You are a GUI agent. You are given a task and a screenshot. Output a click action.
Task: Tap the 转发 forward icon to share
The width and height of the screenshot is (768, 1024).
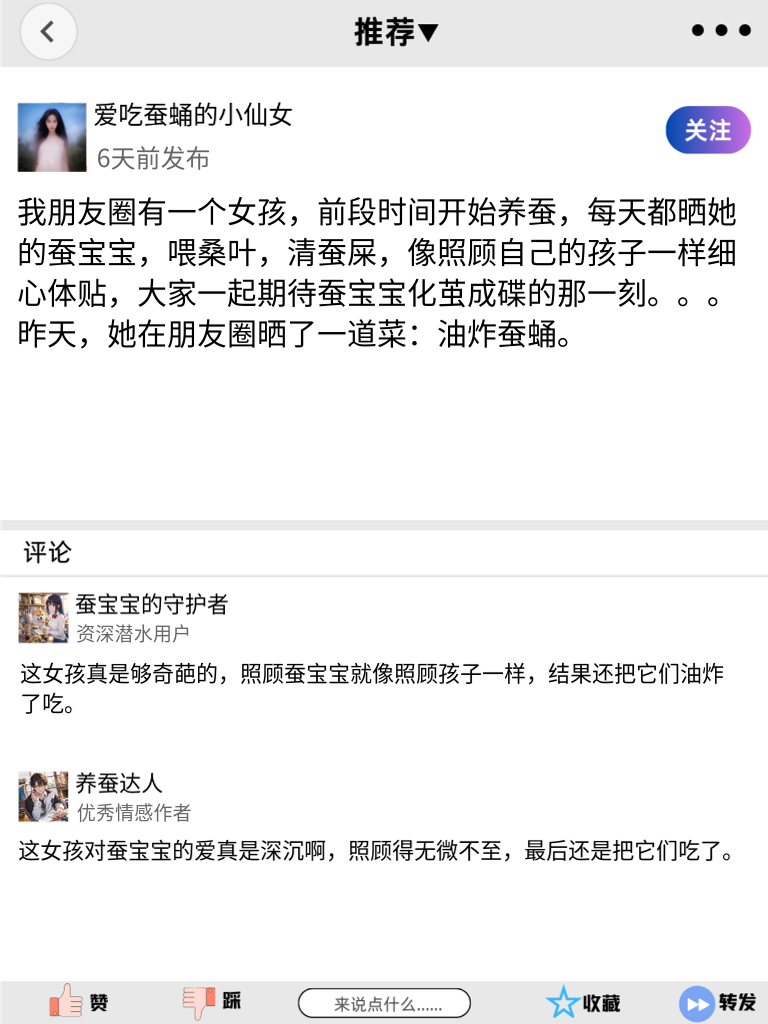(x=694, y=1001)
